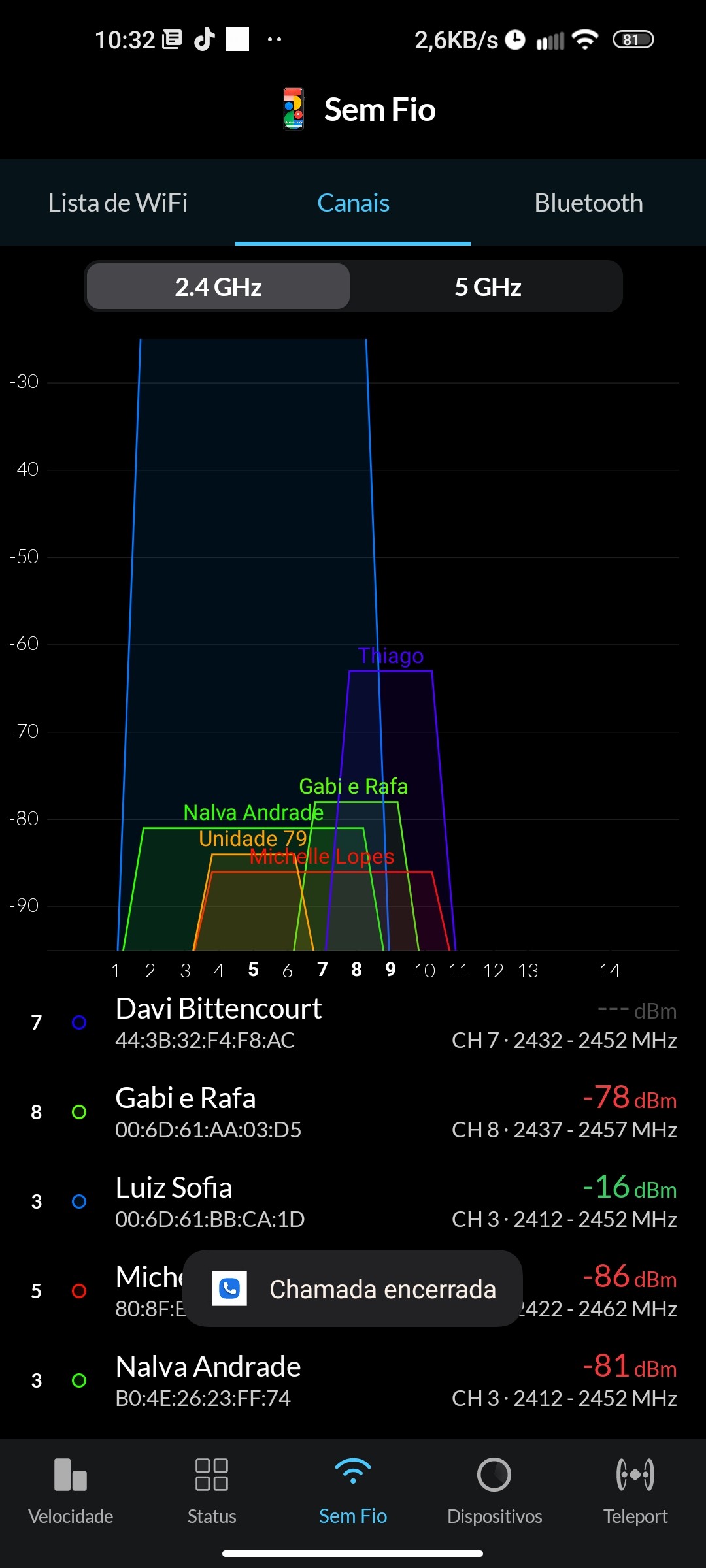Tap the Chamada encerrada notification

coord(353,1289)
